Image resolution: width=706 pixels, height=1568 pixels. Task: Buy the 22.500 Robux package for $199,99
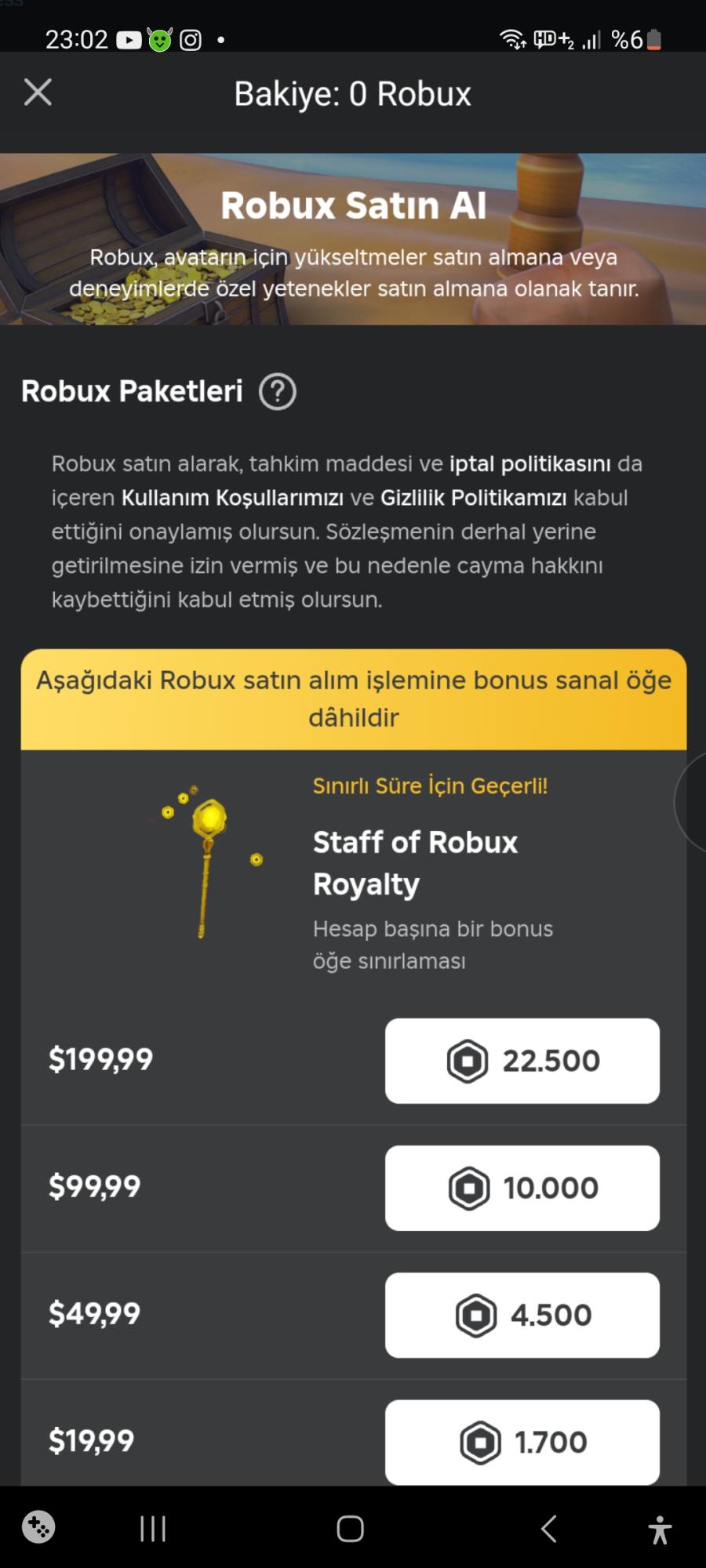pyautogui.click(x=522, y=1061)
